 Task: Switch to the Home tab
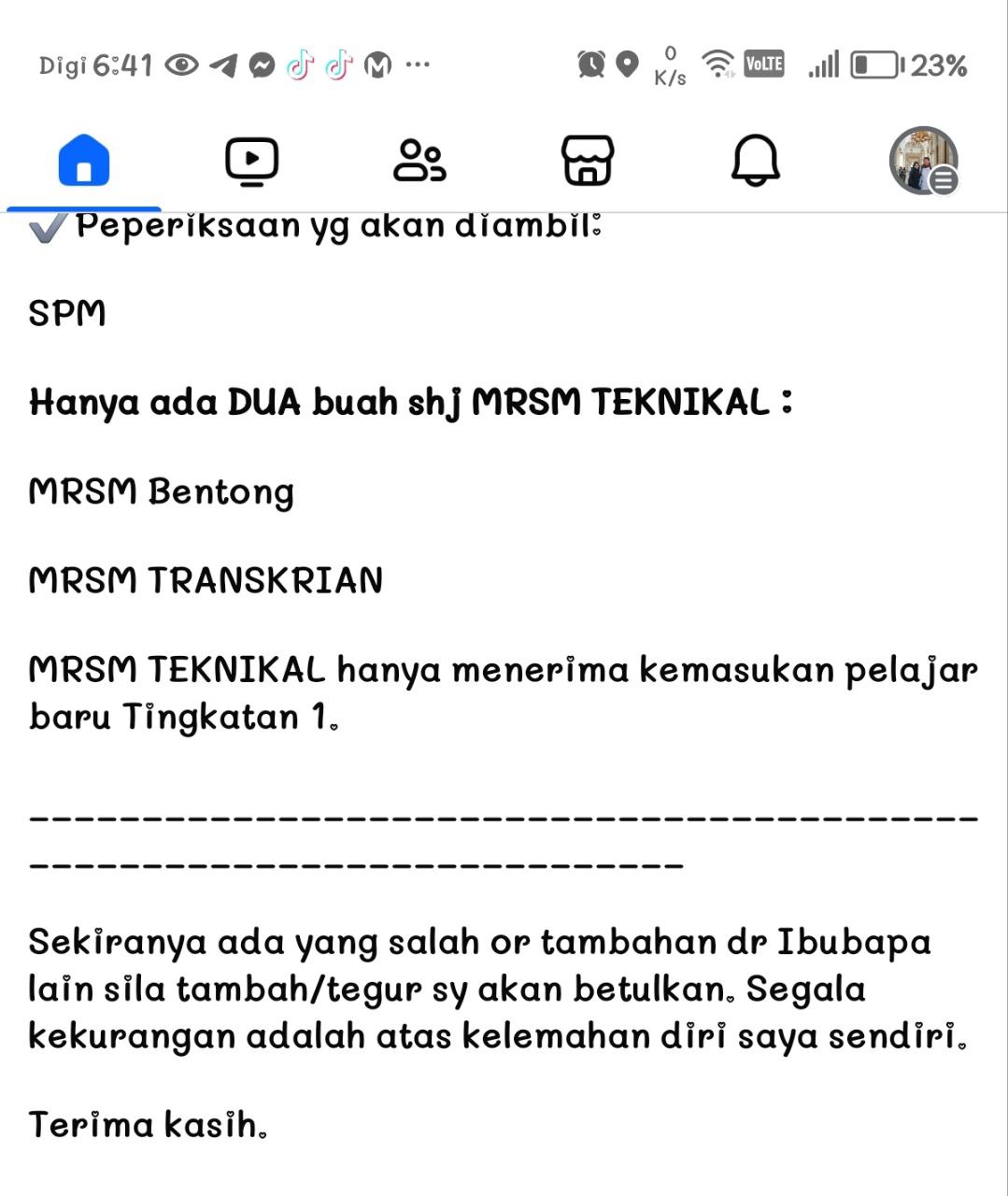coord(84,161)
